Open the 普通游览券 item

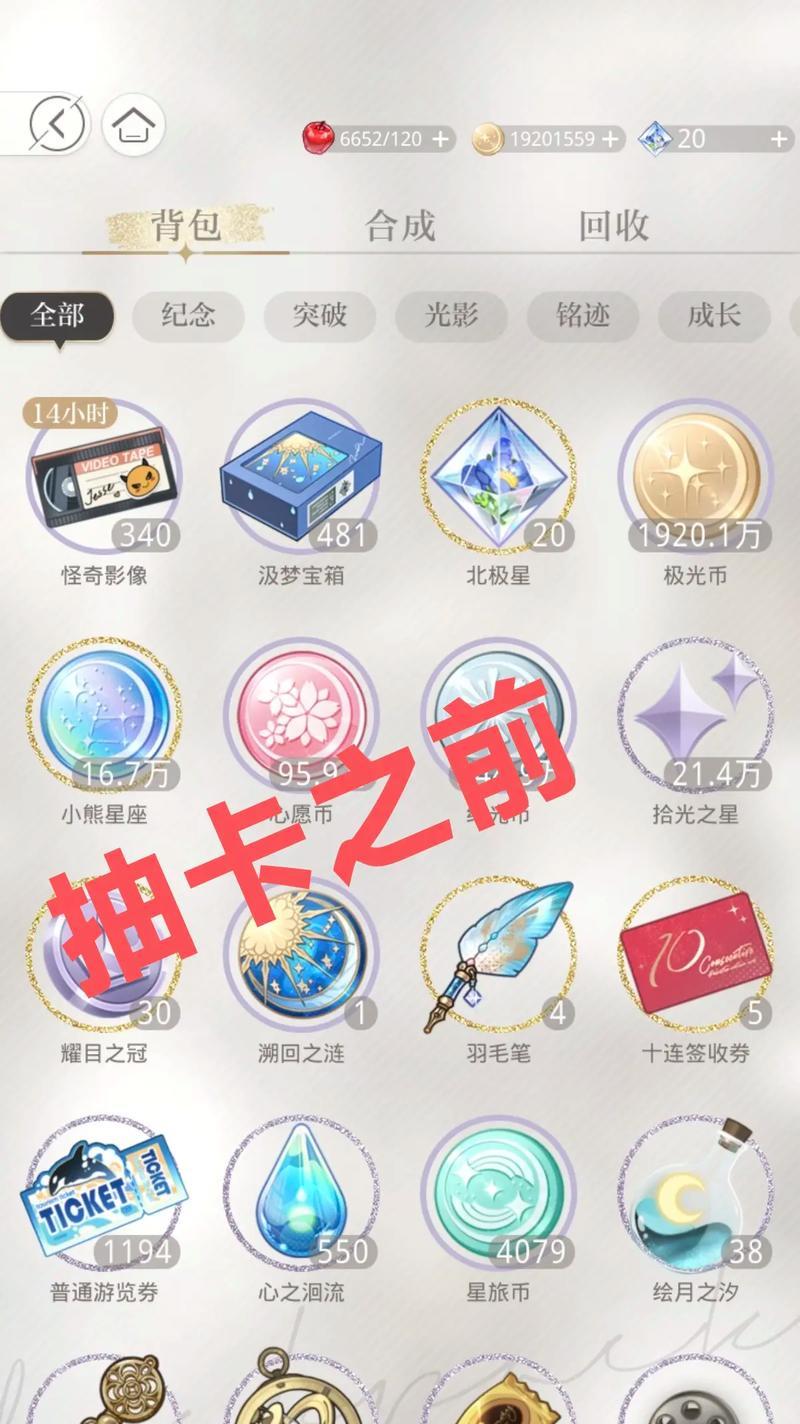tap(104, 1195)
